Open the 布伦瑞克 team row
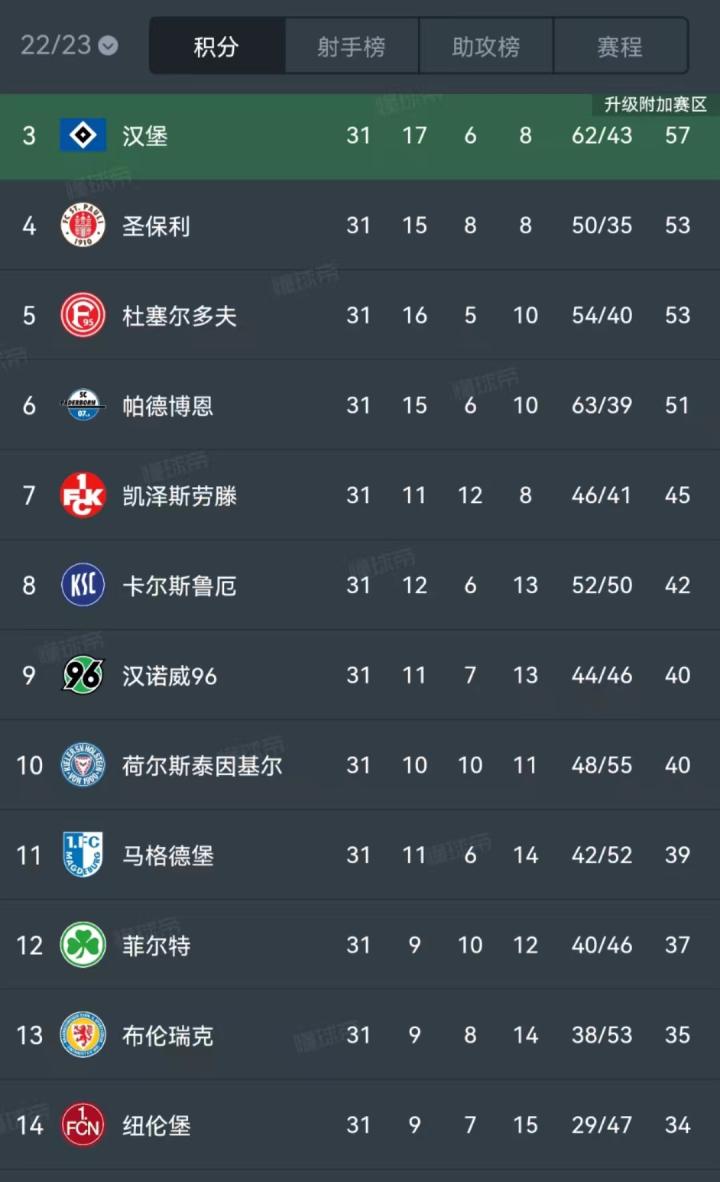The image size is (720, 1182). tap(360, 1035)
